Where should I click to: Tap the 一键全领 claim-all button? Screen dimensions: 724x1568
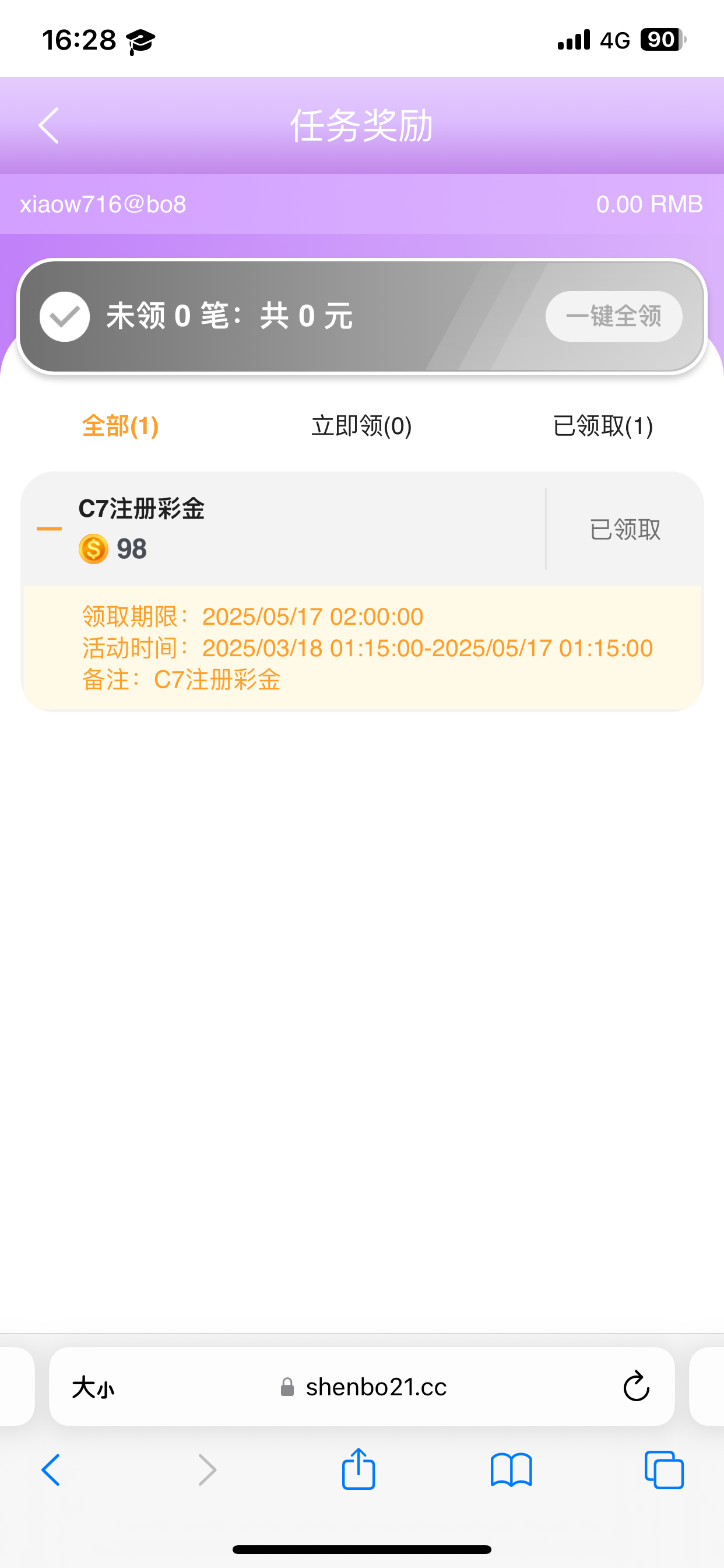613,317
